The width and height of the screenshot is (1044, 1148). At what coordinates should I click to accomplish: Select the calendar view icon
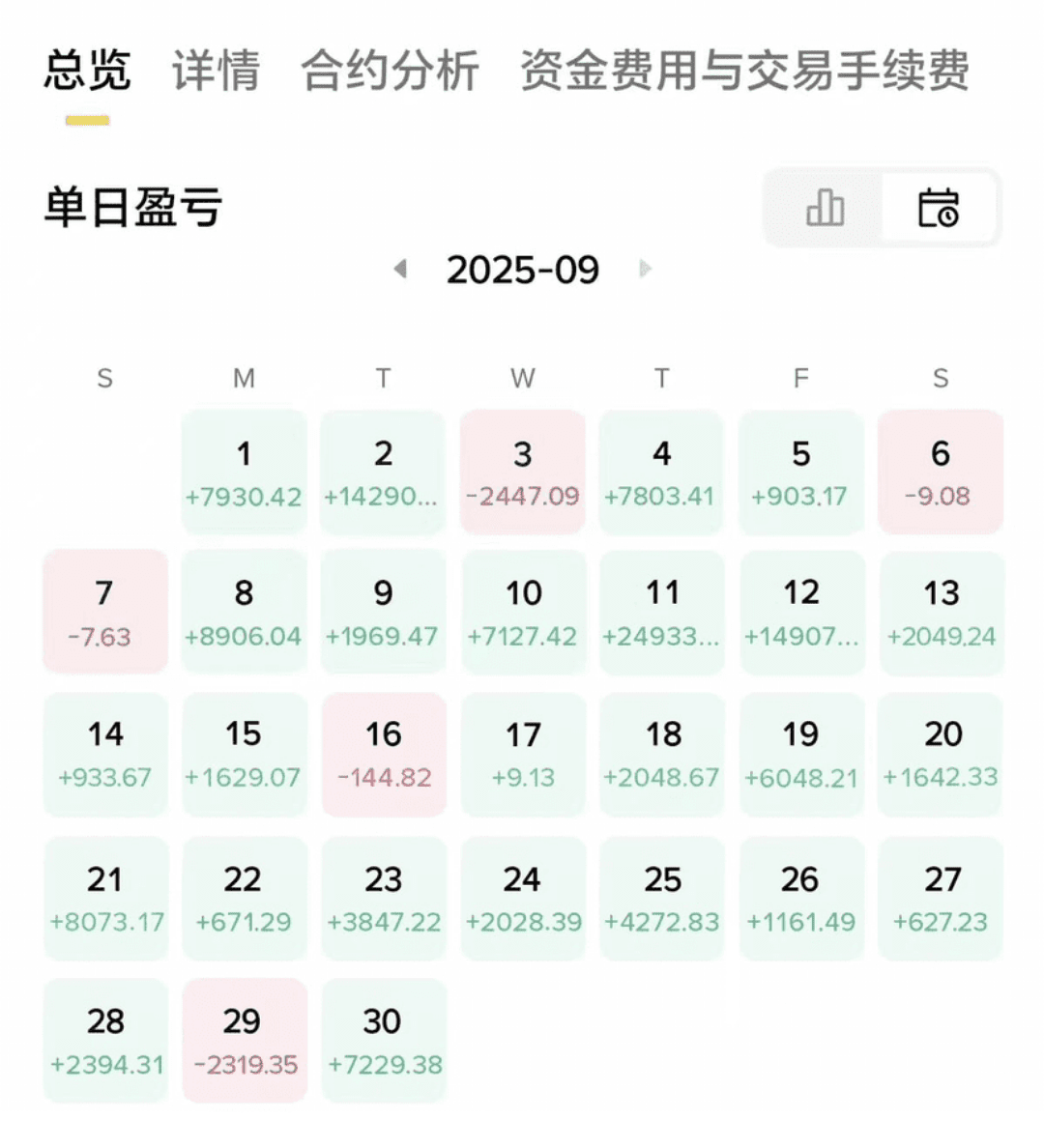tap(938, 207)
